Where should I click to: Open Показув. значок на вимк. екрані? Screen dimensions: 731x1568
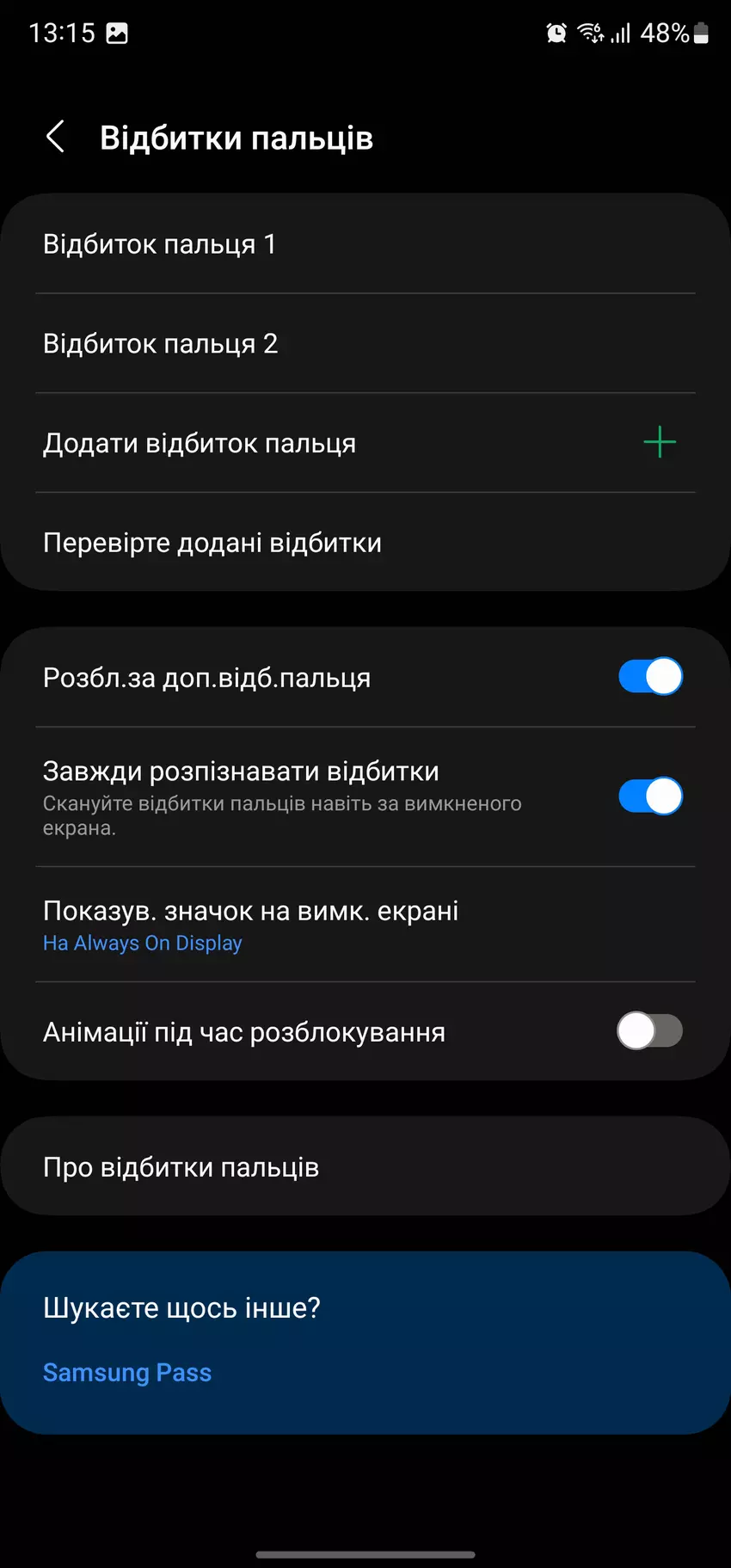point(365,925)
